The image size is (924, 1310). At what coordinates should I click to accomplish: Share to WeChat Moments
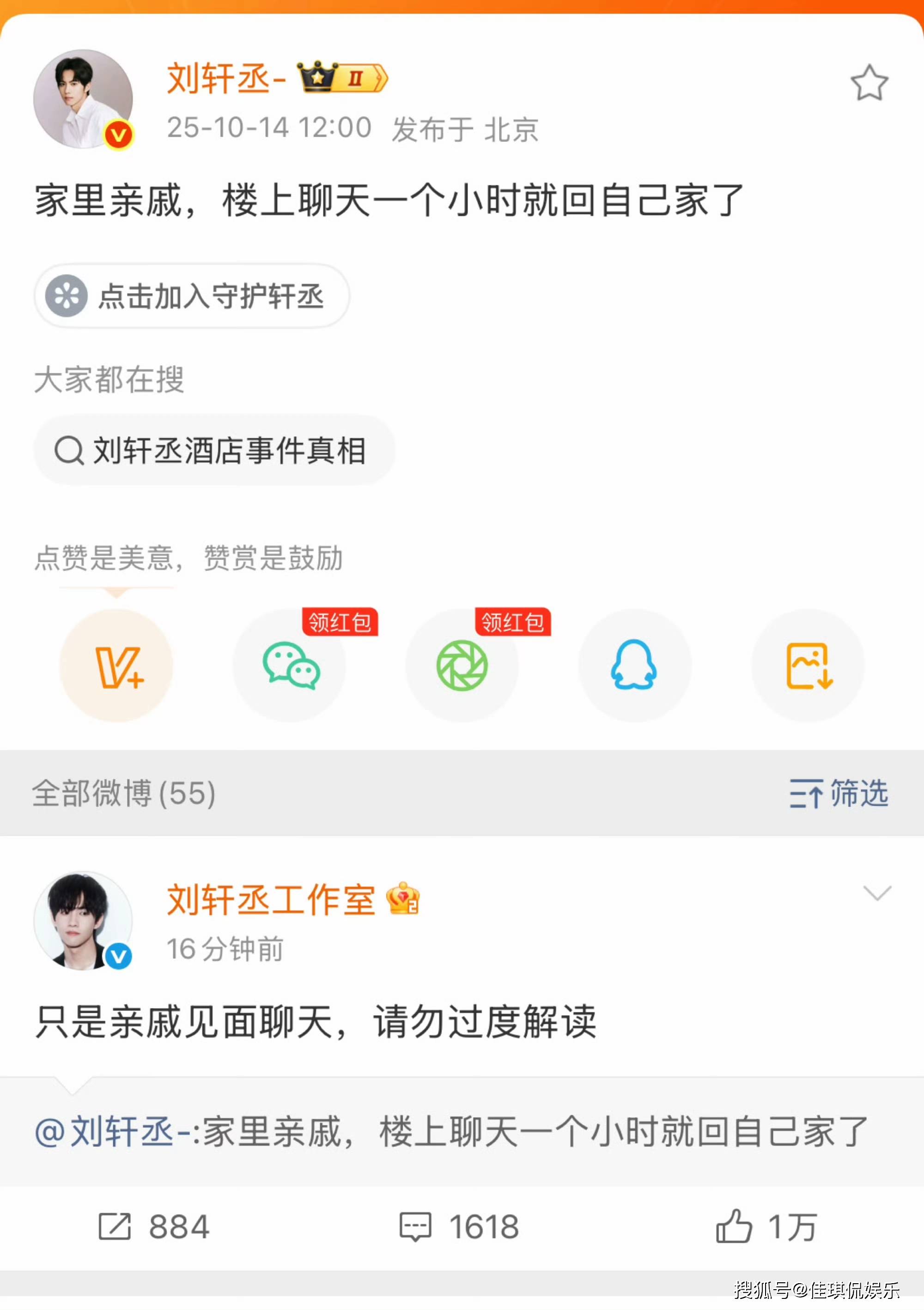(x=462, y=666)
